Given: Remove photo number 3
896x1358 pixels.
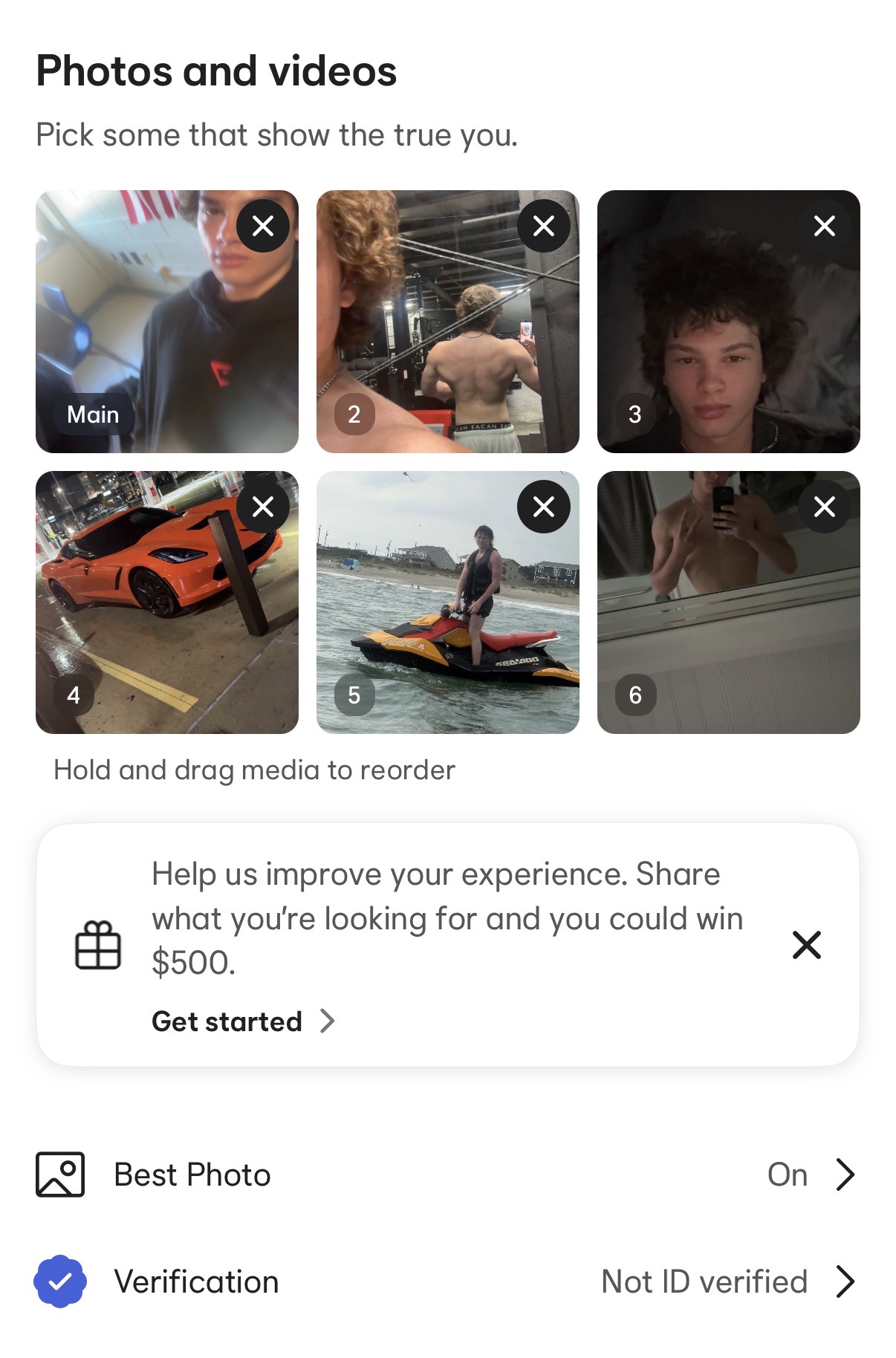Looking at the screenshot, I should pos(825,226).
